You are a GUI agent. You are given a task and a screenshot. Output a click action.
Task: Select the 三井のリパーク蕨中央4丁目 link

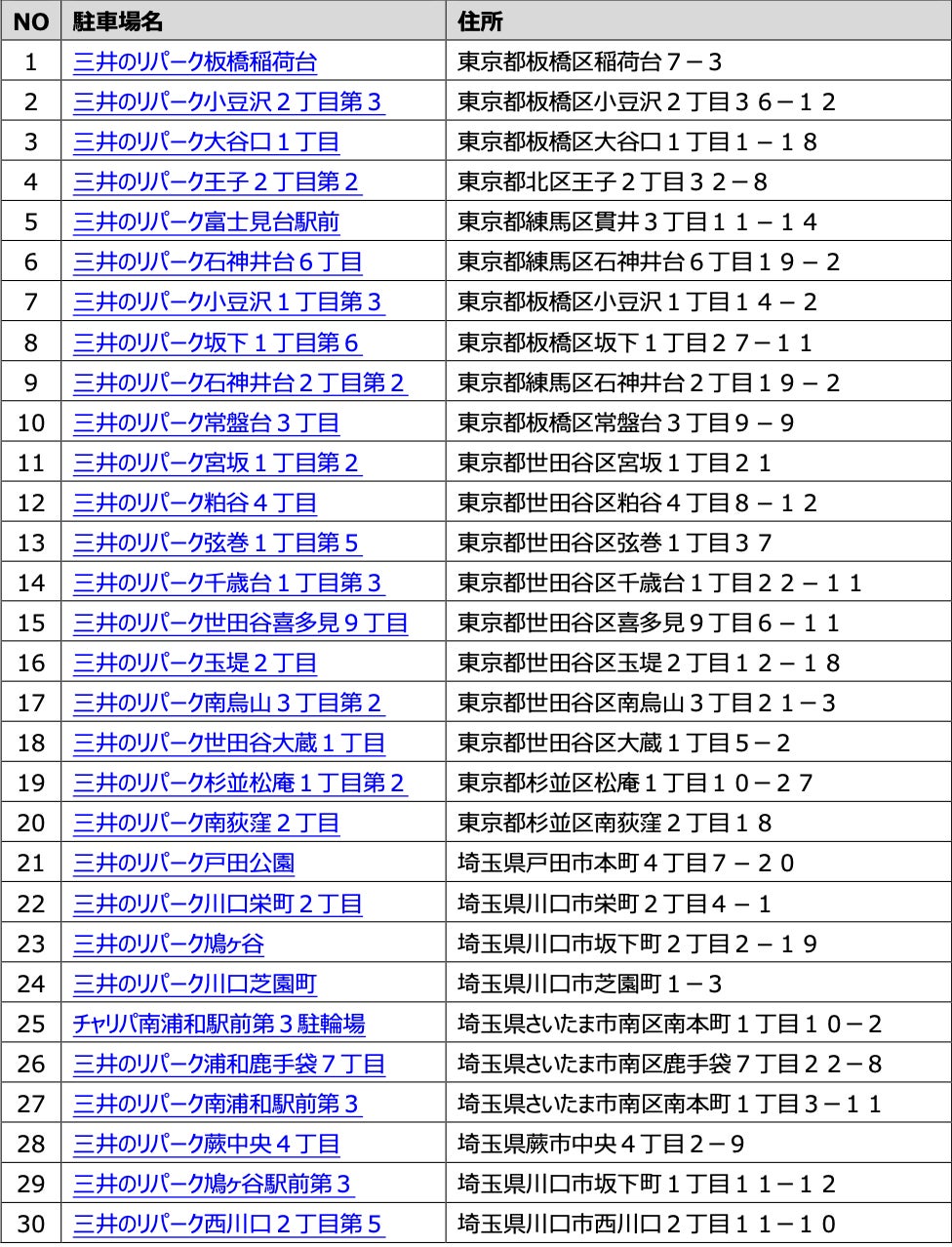(x=207, y=1145)
